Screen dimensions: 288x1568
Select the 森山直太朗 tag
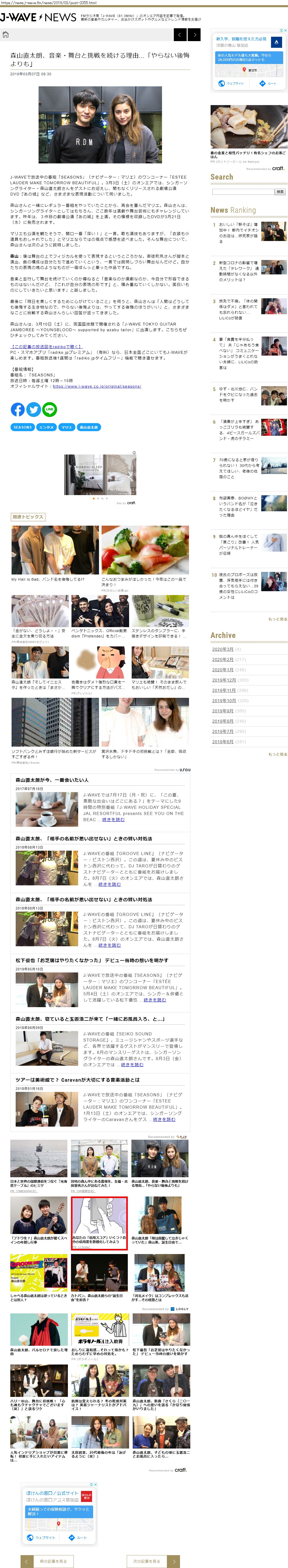(89, 427)
